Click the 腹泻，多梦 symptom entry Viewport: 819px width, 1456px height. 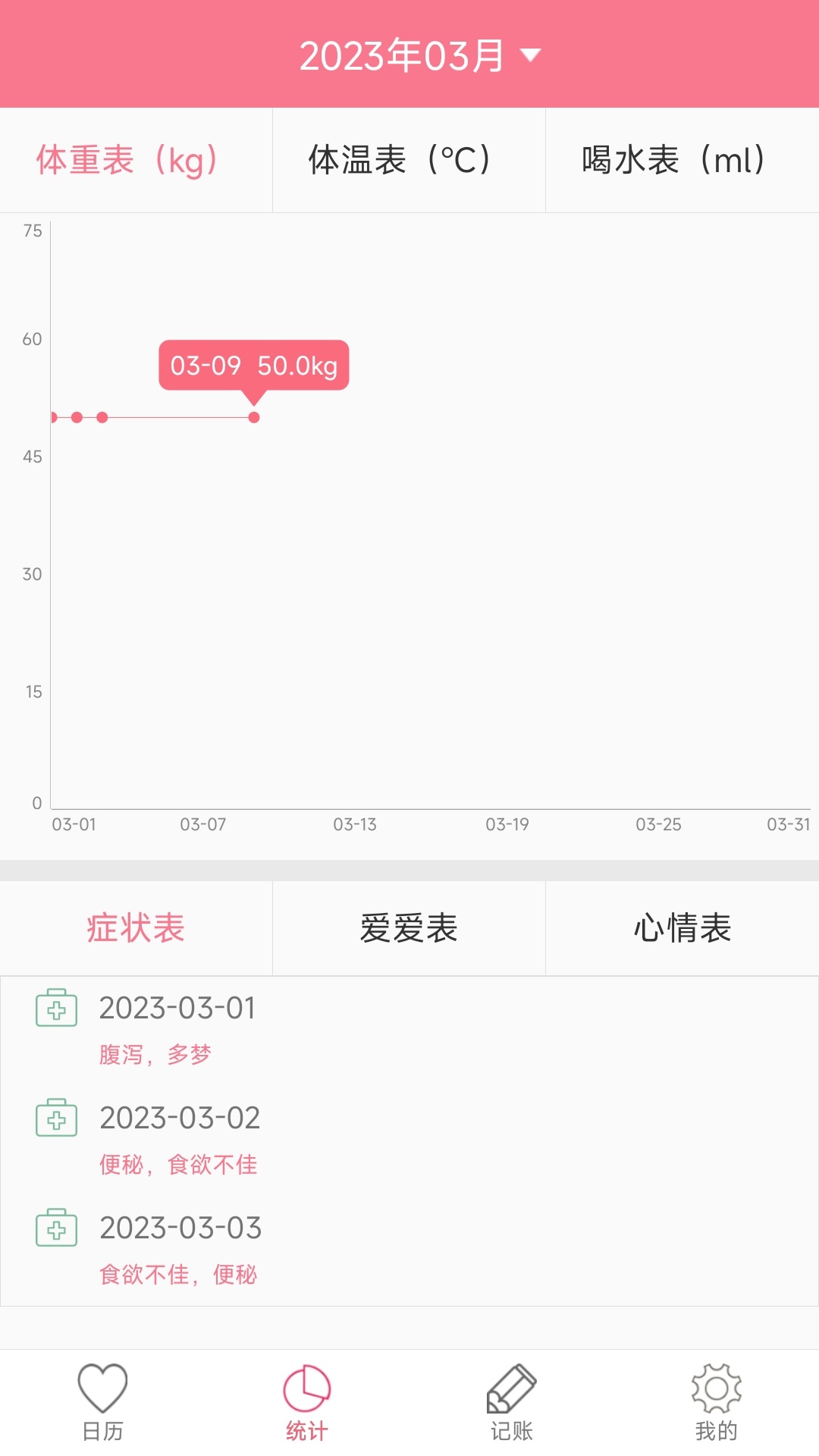point(157,1053)
